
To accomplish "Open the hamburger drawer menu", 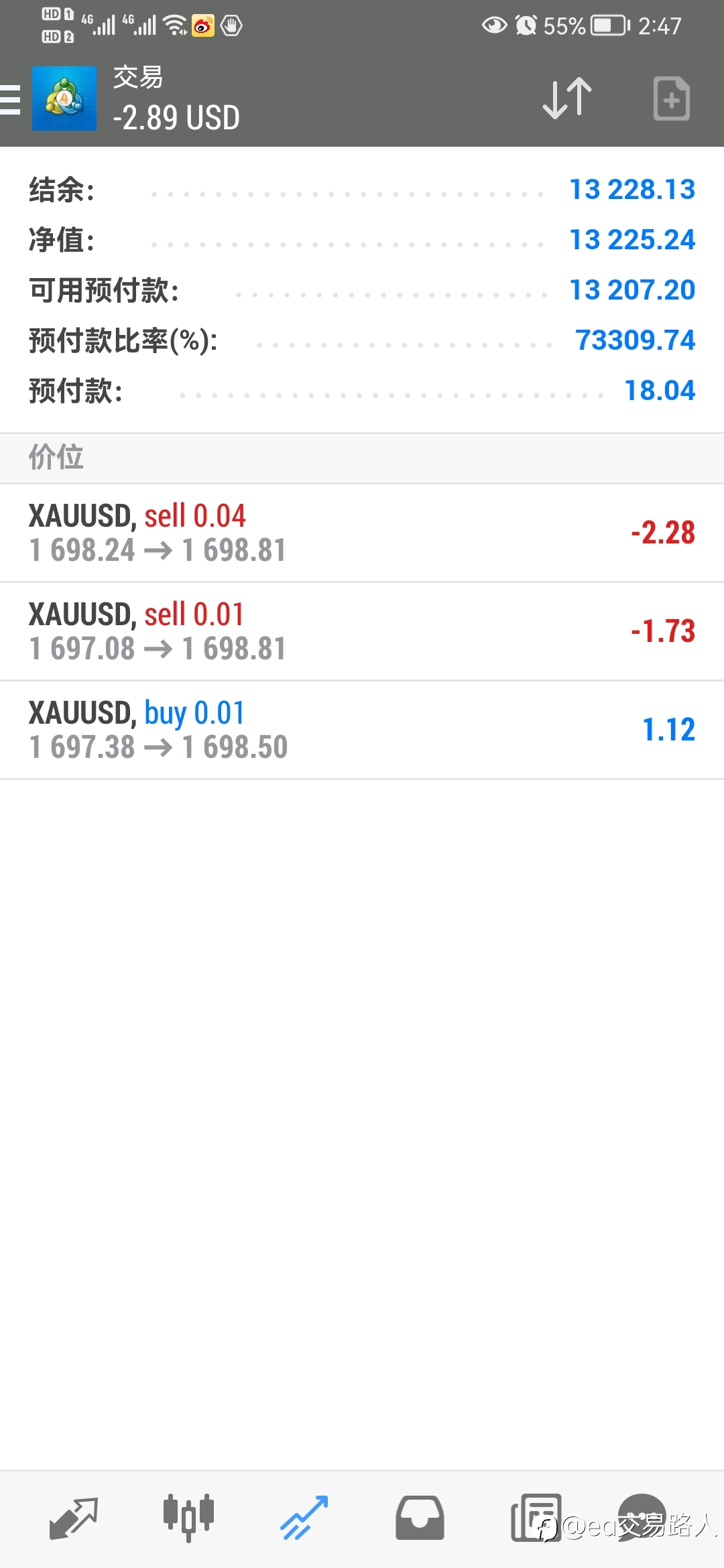I will click(9, 100).
